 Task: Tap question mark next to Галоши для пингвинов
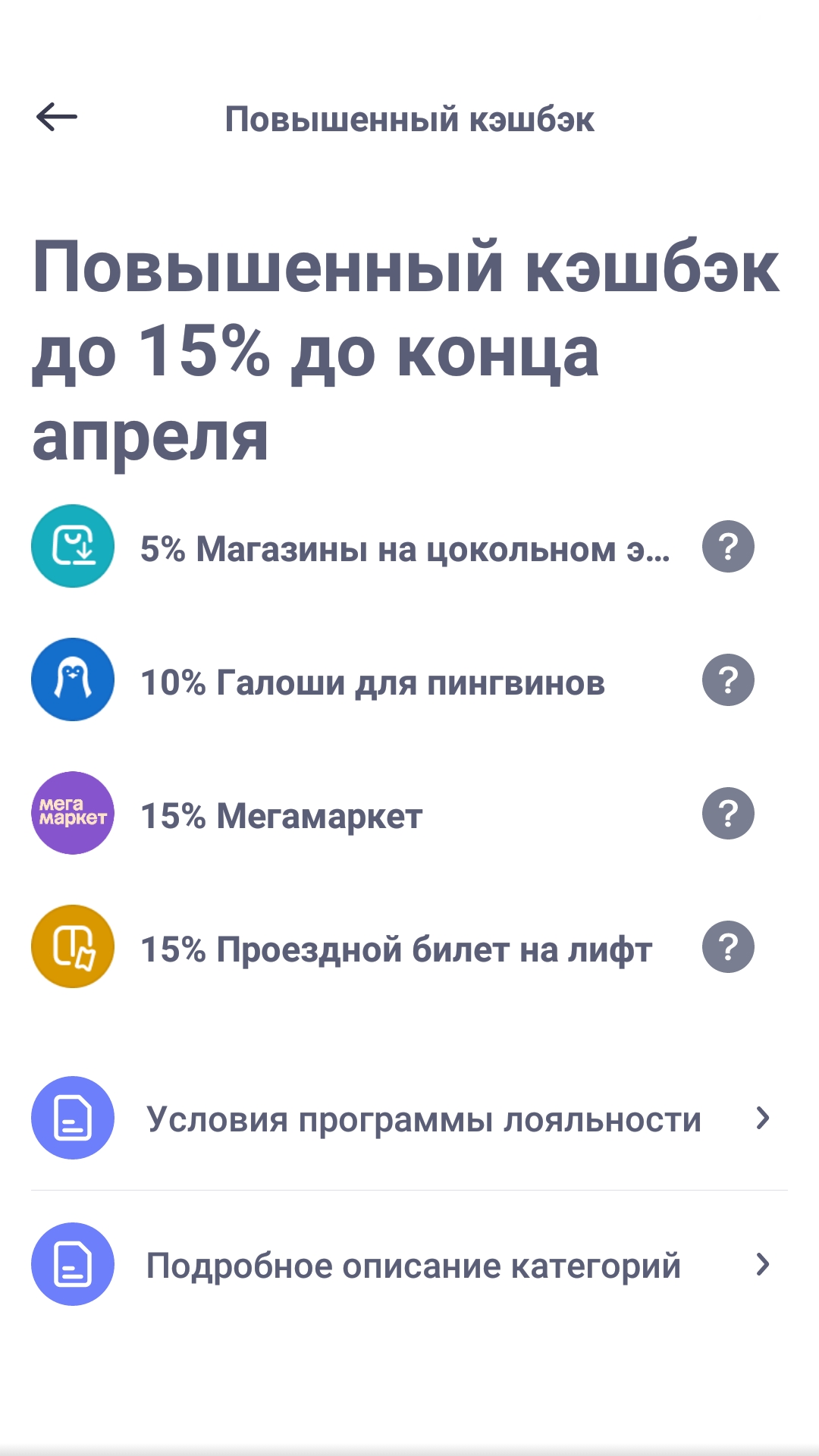click(728, 680)
